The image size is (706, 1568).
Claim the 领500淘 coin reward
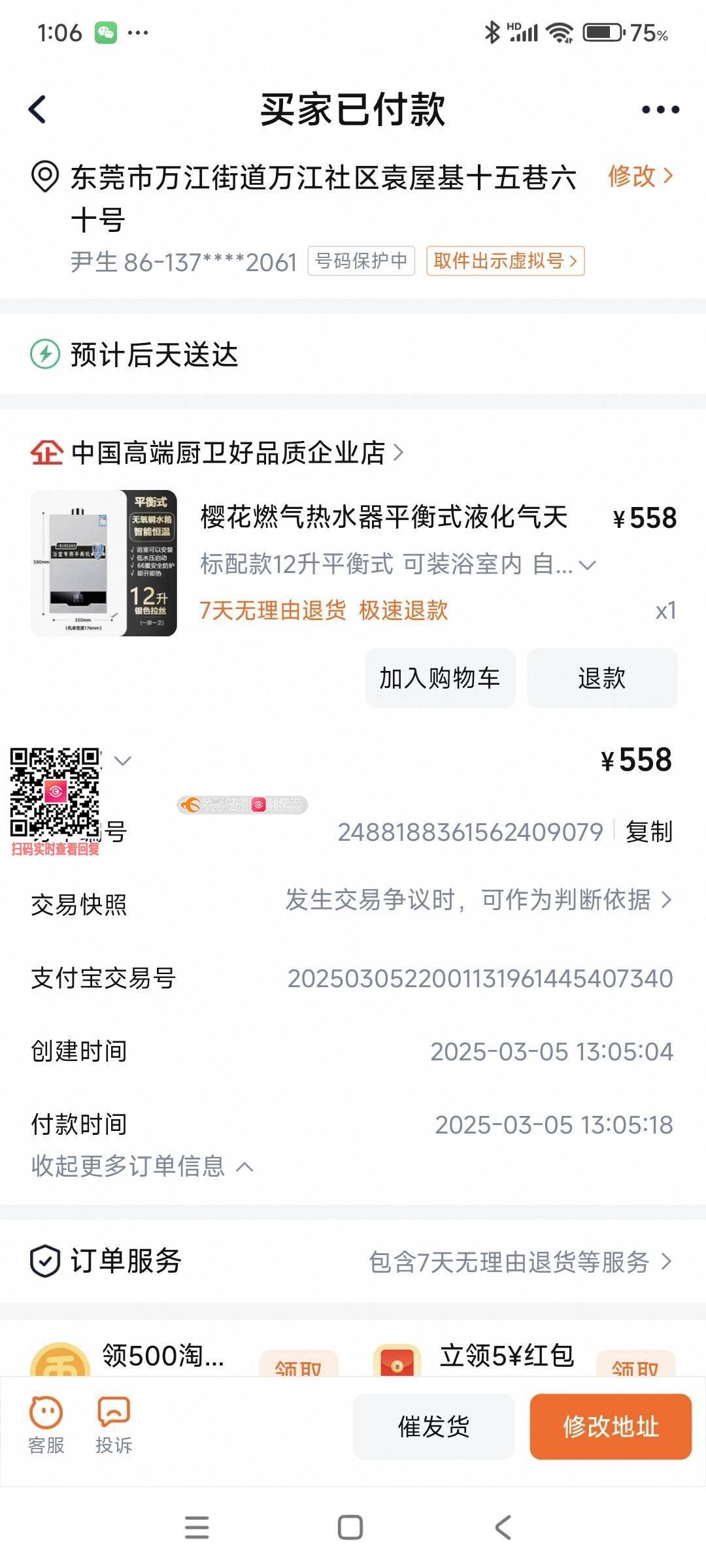tap(298, 1365)
